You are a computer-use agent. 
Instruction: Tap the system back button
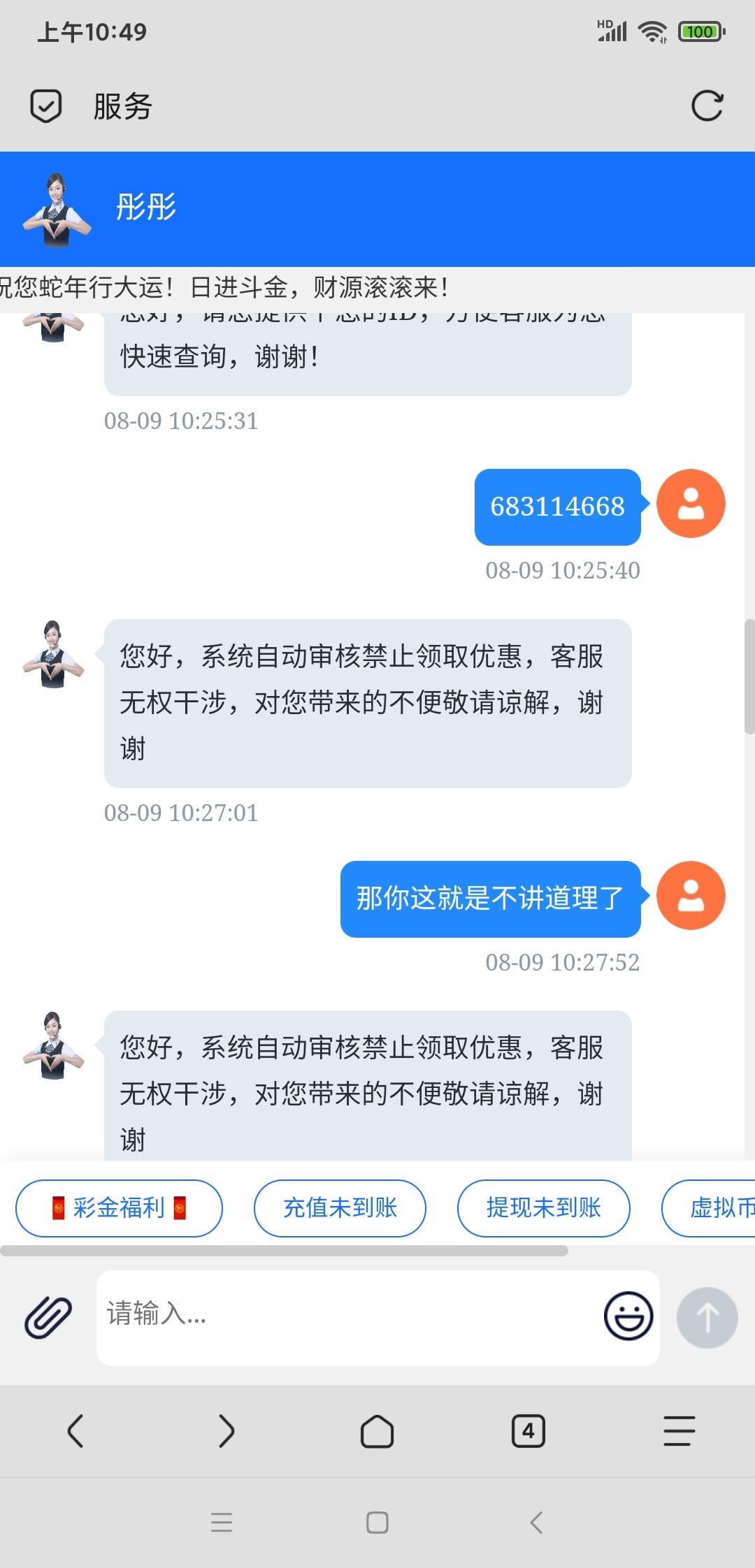[x=536, y=1523]
